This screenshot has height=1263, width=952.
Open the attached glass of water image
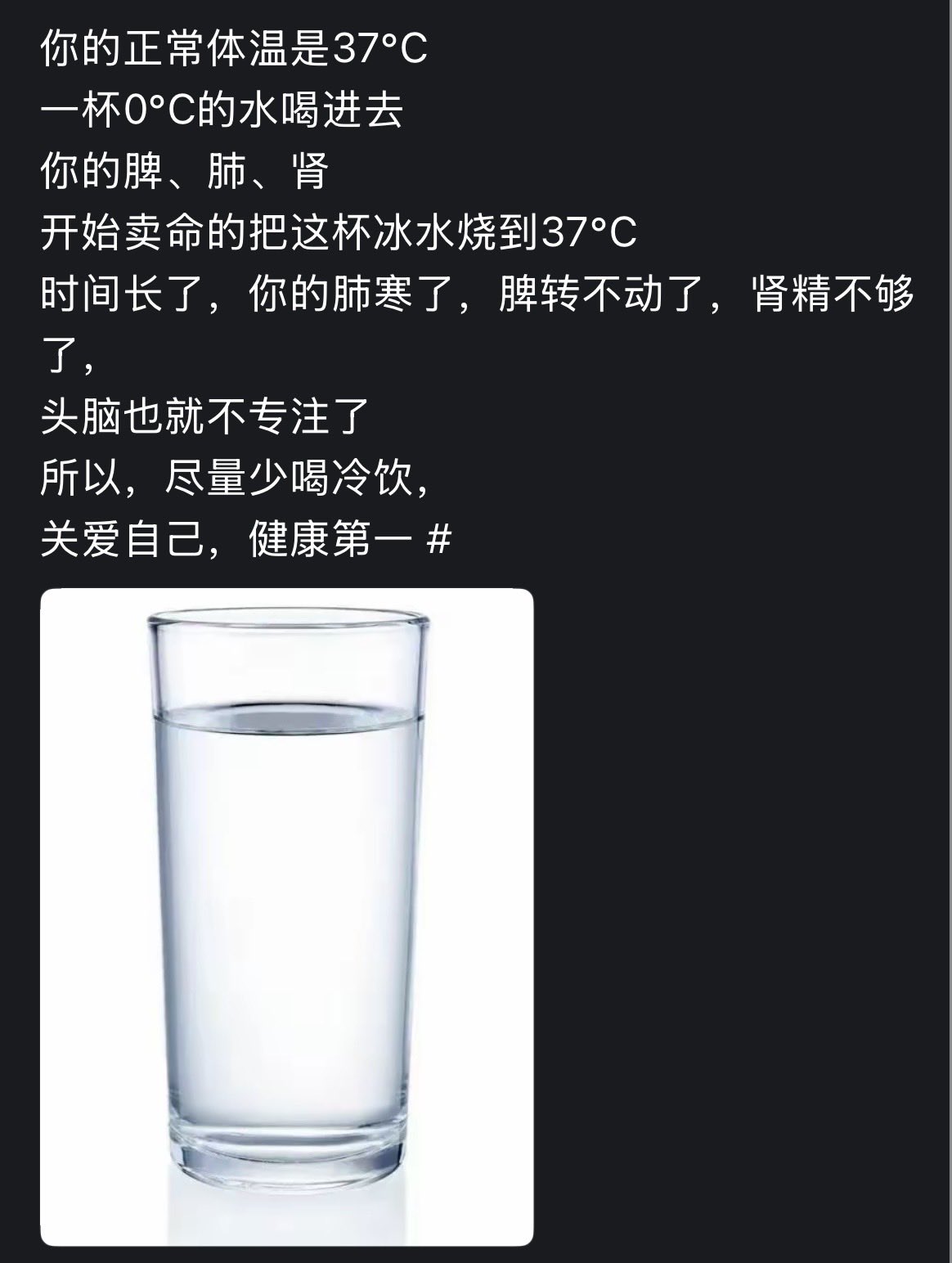287,916
